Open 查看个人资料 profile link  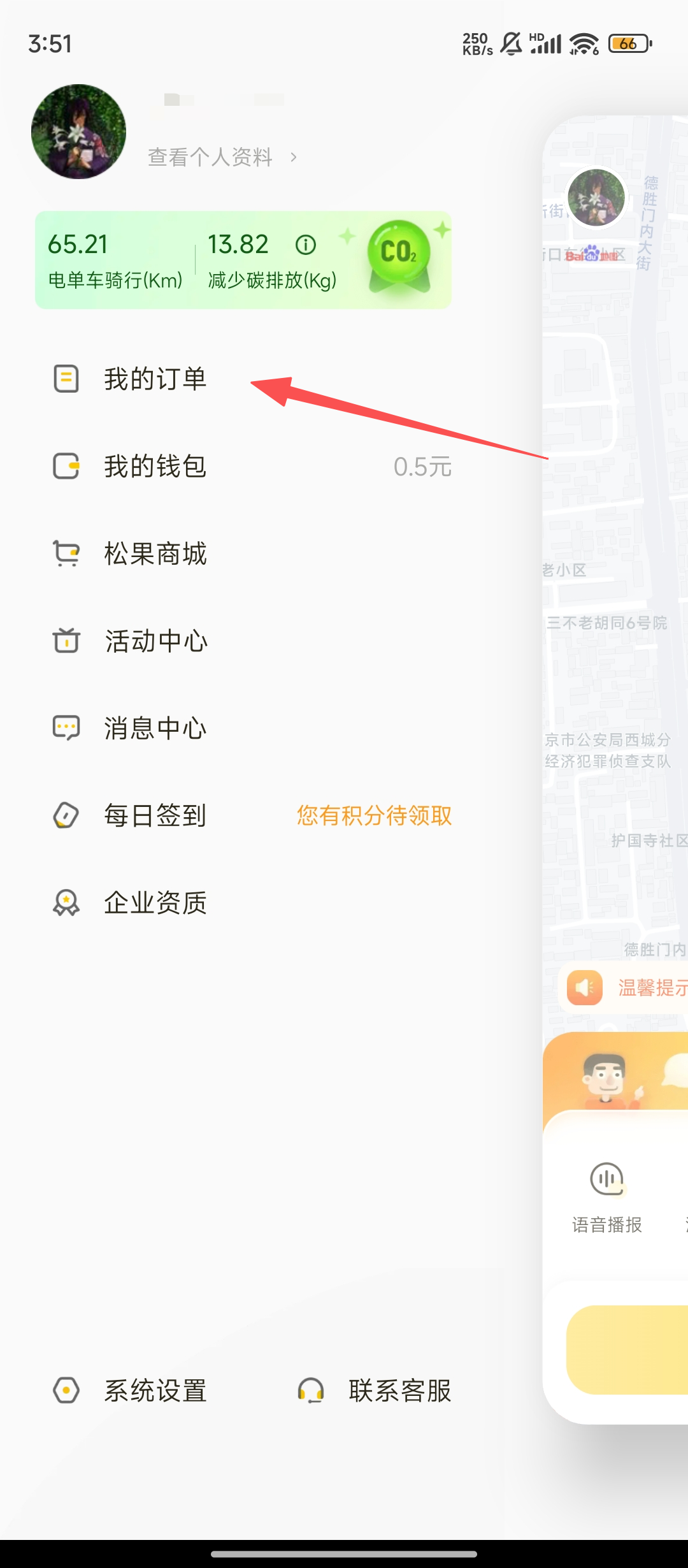222,157
